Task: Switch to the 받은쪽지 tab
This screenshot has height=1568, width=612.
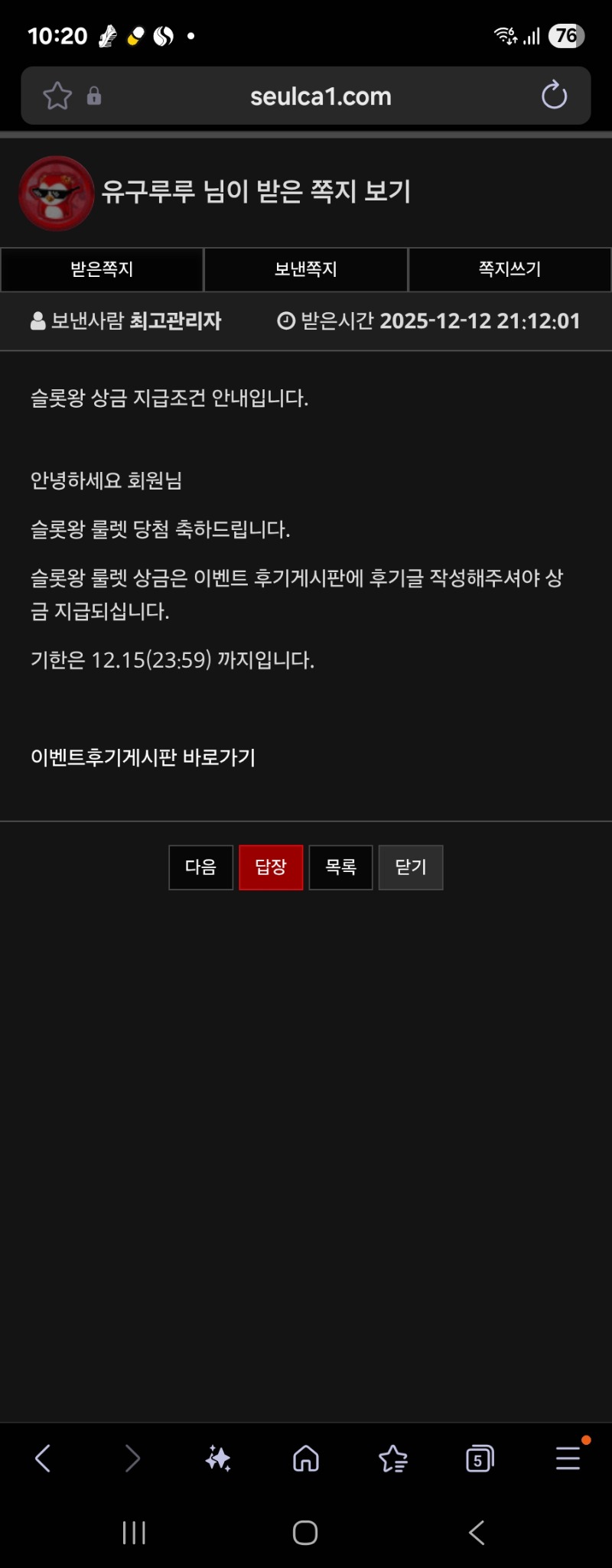Action: point(102,269)
